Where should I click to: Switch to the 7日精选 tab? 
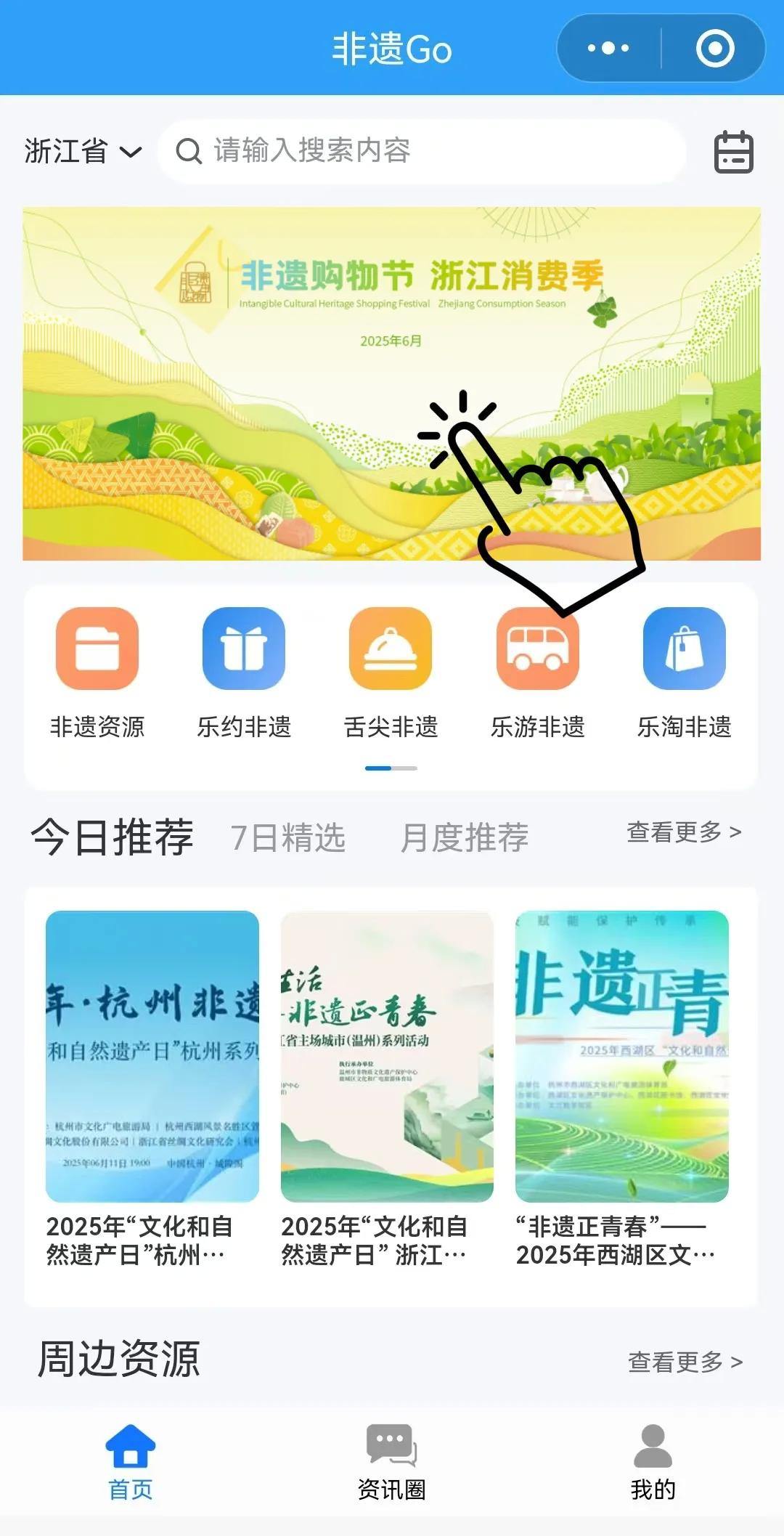[288, 837]
